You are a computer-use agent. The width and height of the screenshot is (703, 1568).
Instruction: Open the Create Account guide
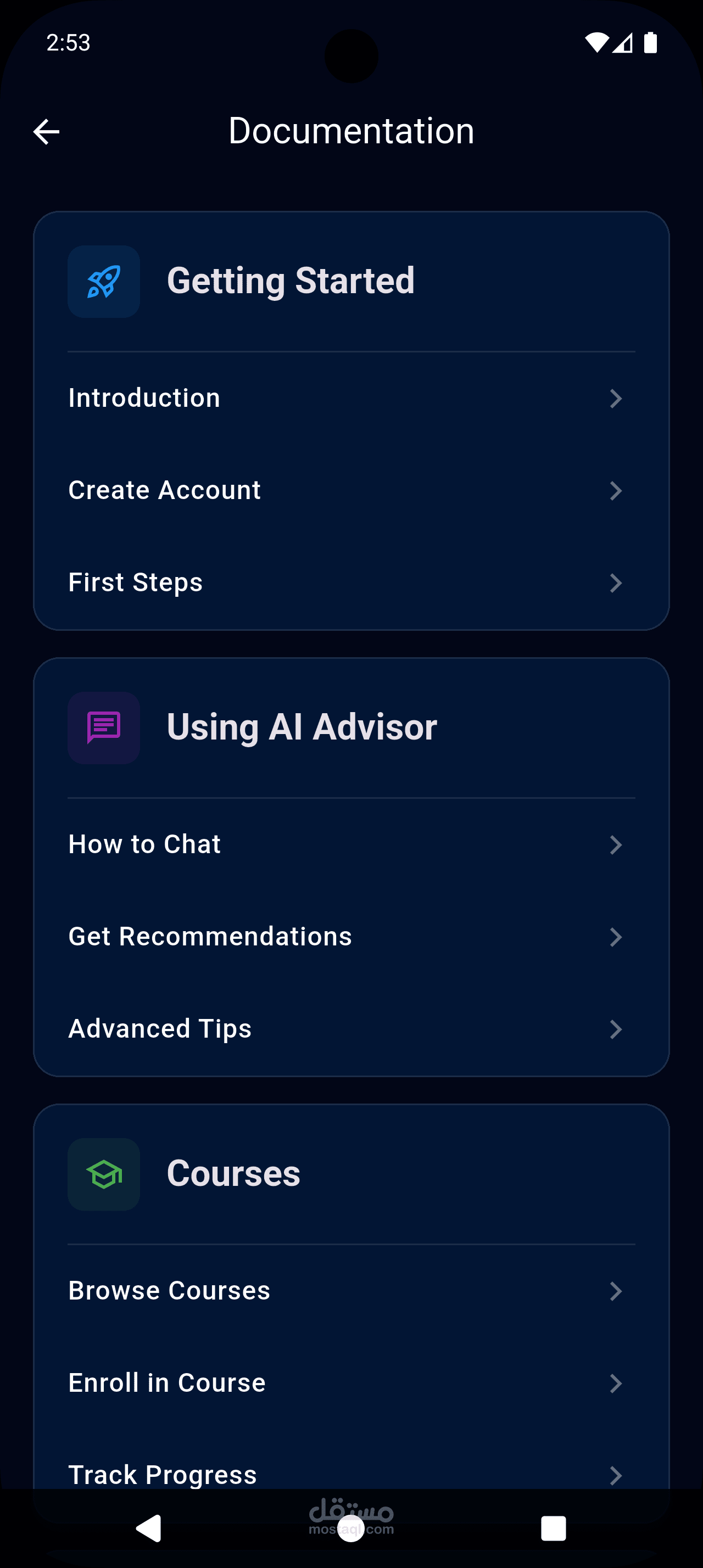click(350, 491)
